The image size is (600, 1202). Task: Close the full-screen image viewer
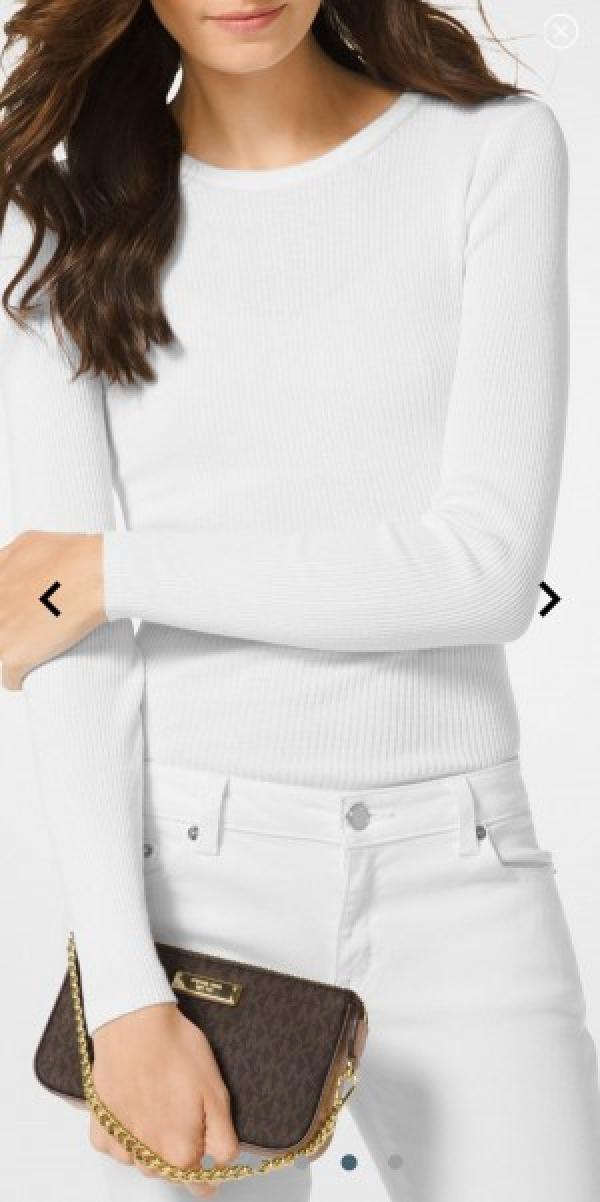561,31
